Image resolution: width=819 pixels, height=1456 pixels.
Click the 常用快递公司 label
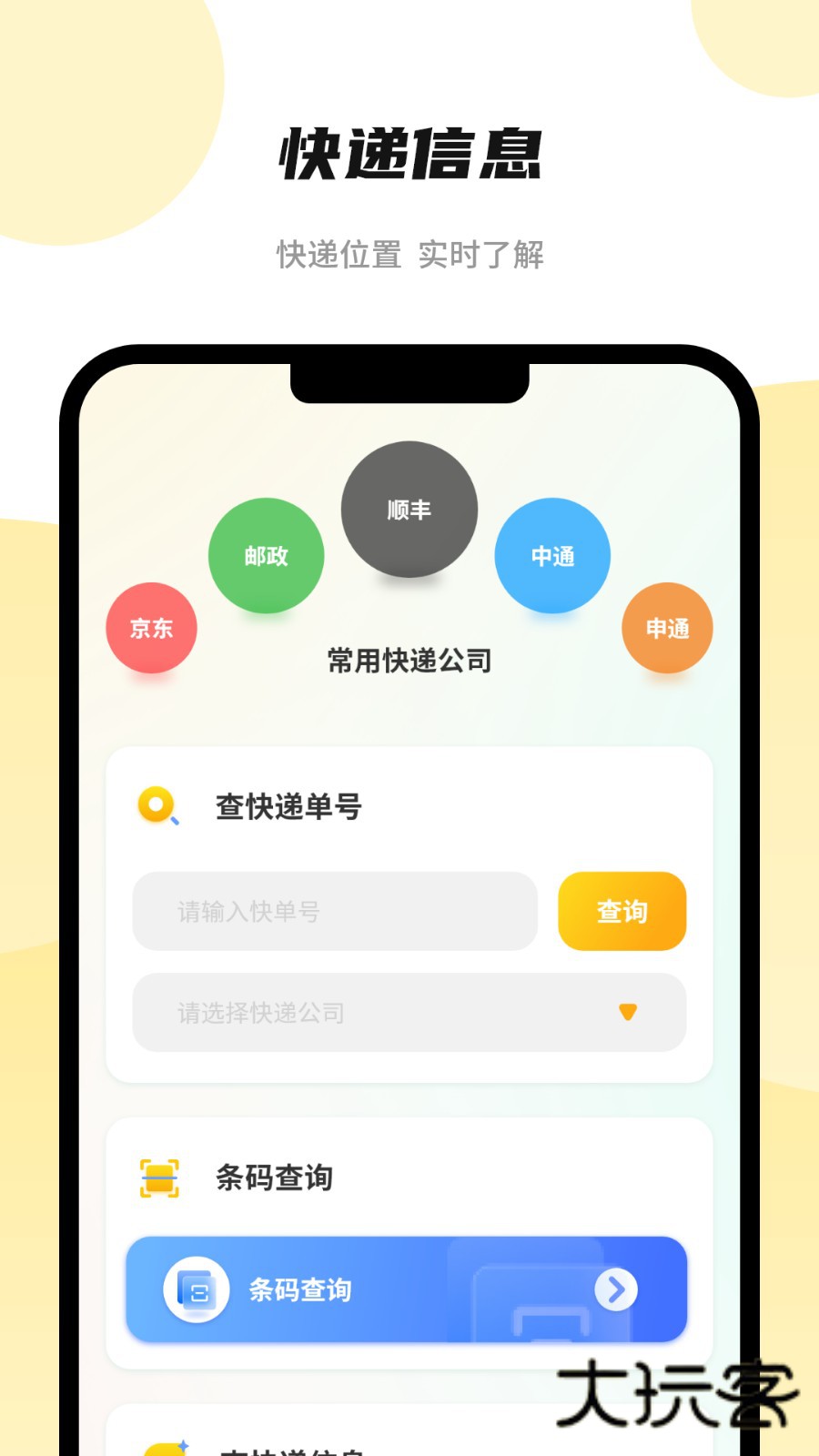(x=409, y=662)
